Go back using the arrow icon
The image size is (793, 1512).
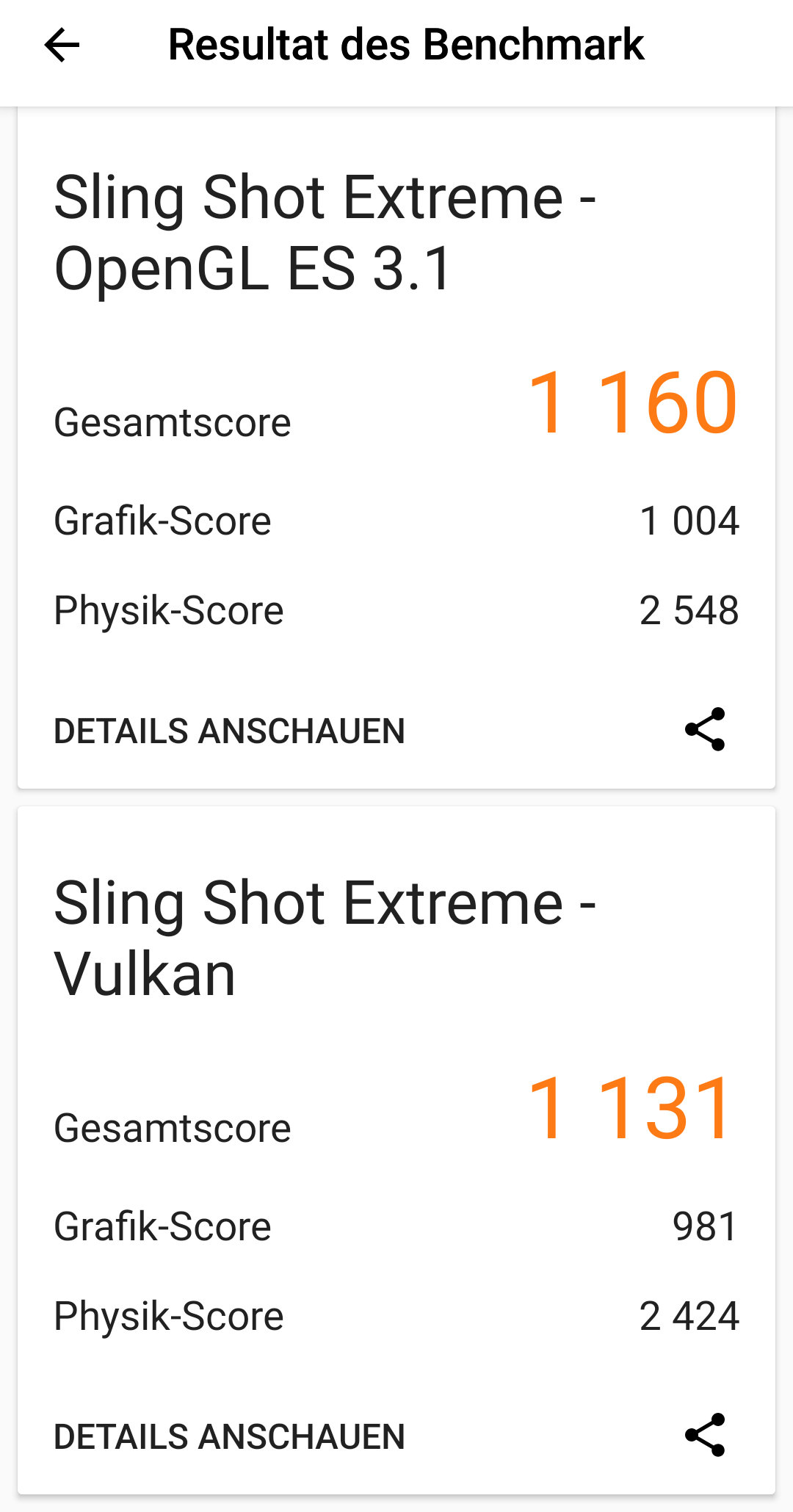[x=62, y=46]
